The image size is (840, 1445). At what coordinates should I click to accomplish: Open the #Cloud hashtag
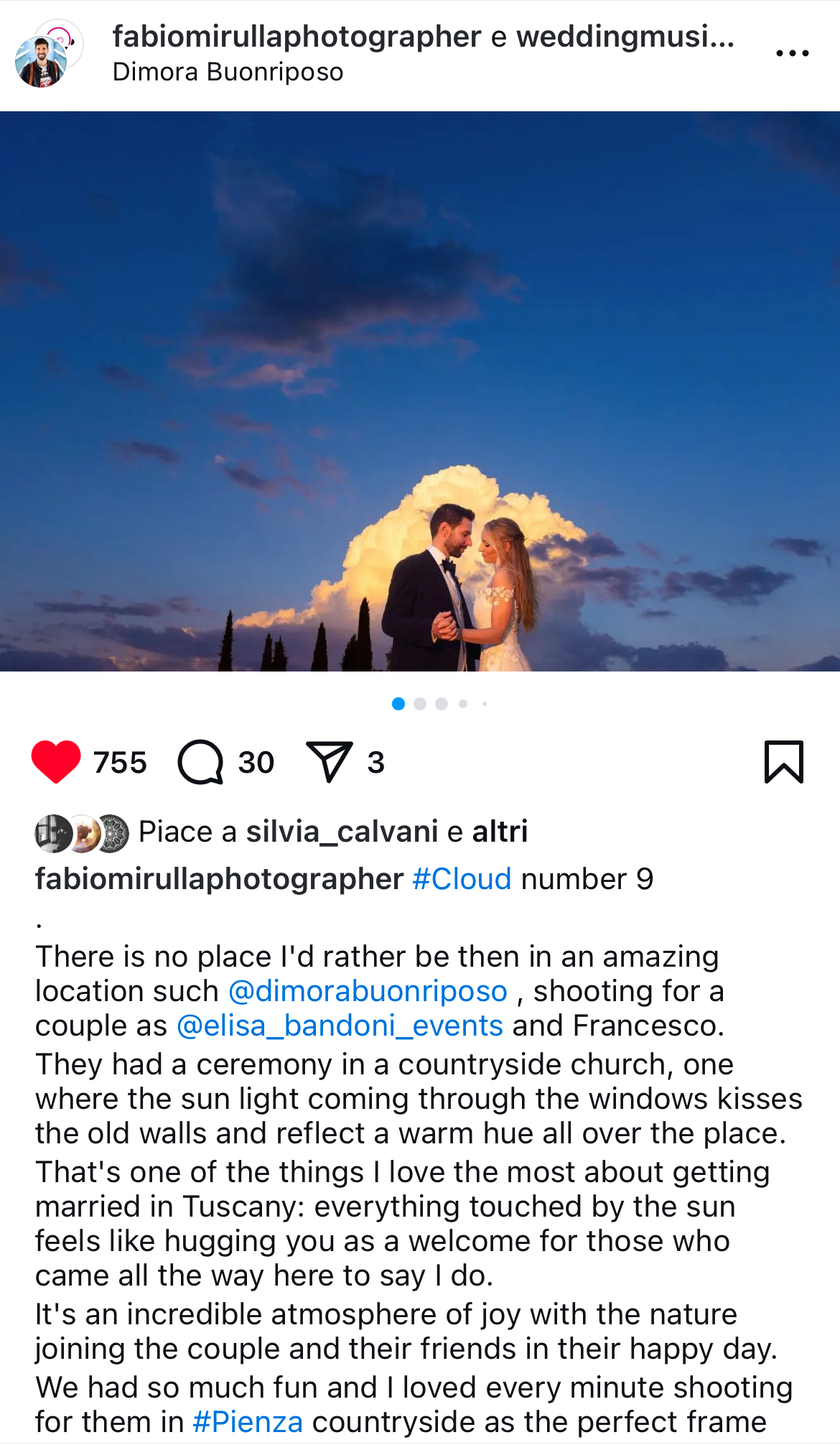pyautogui.click(x=462, y=879)
